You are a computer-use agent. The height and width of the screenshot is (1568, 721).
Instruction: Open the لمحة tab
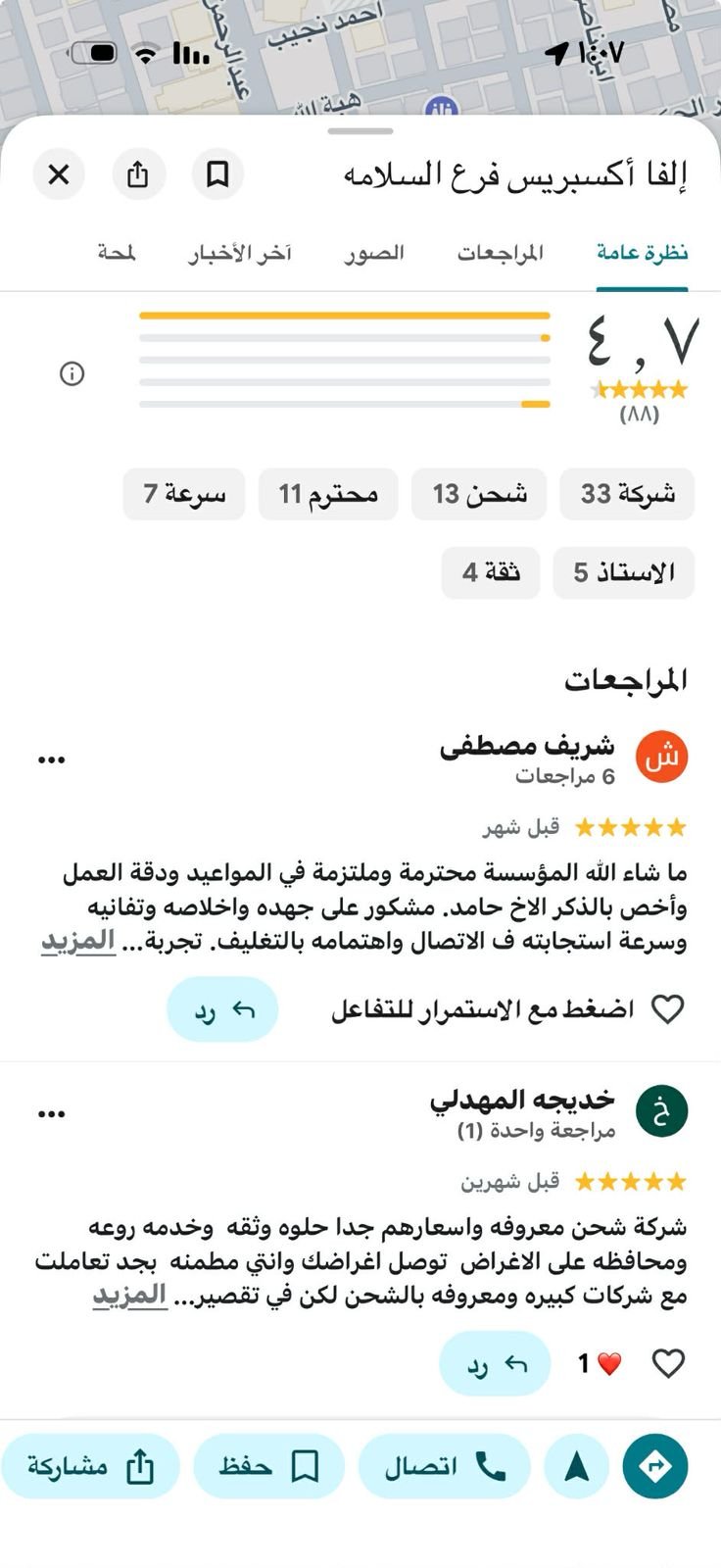117,253
